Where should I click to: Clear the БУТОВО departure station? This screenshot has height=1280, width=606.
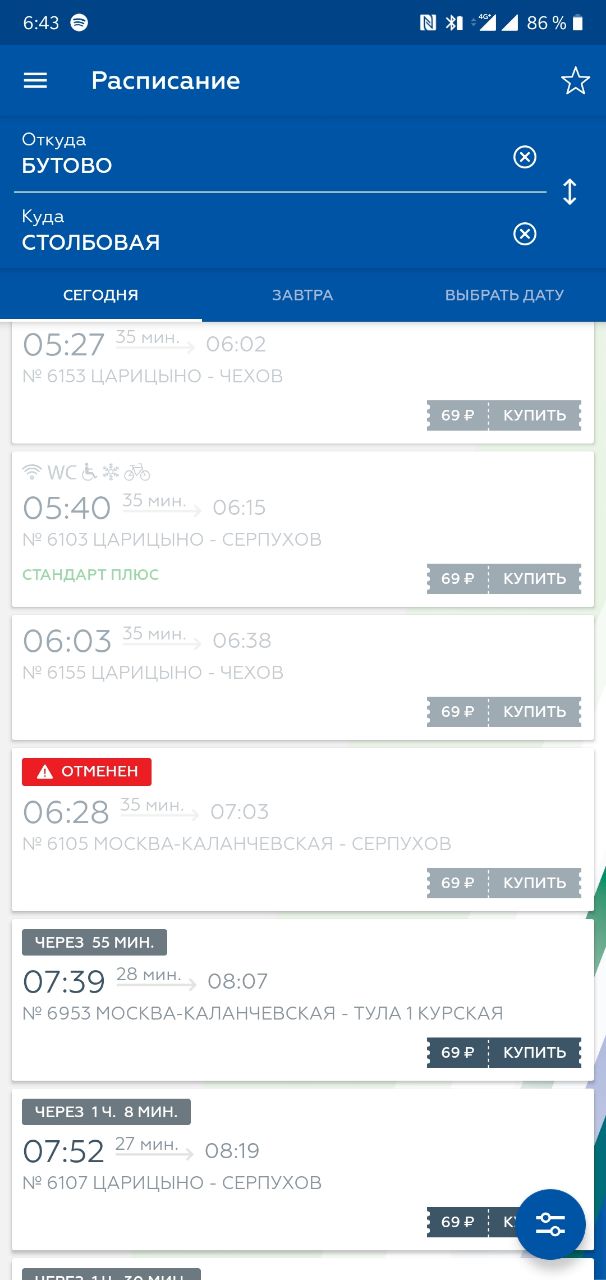(x=525, y=157)
